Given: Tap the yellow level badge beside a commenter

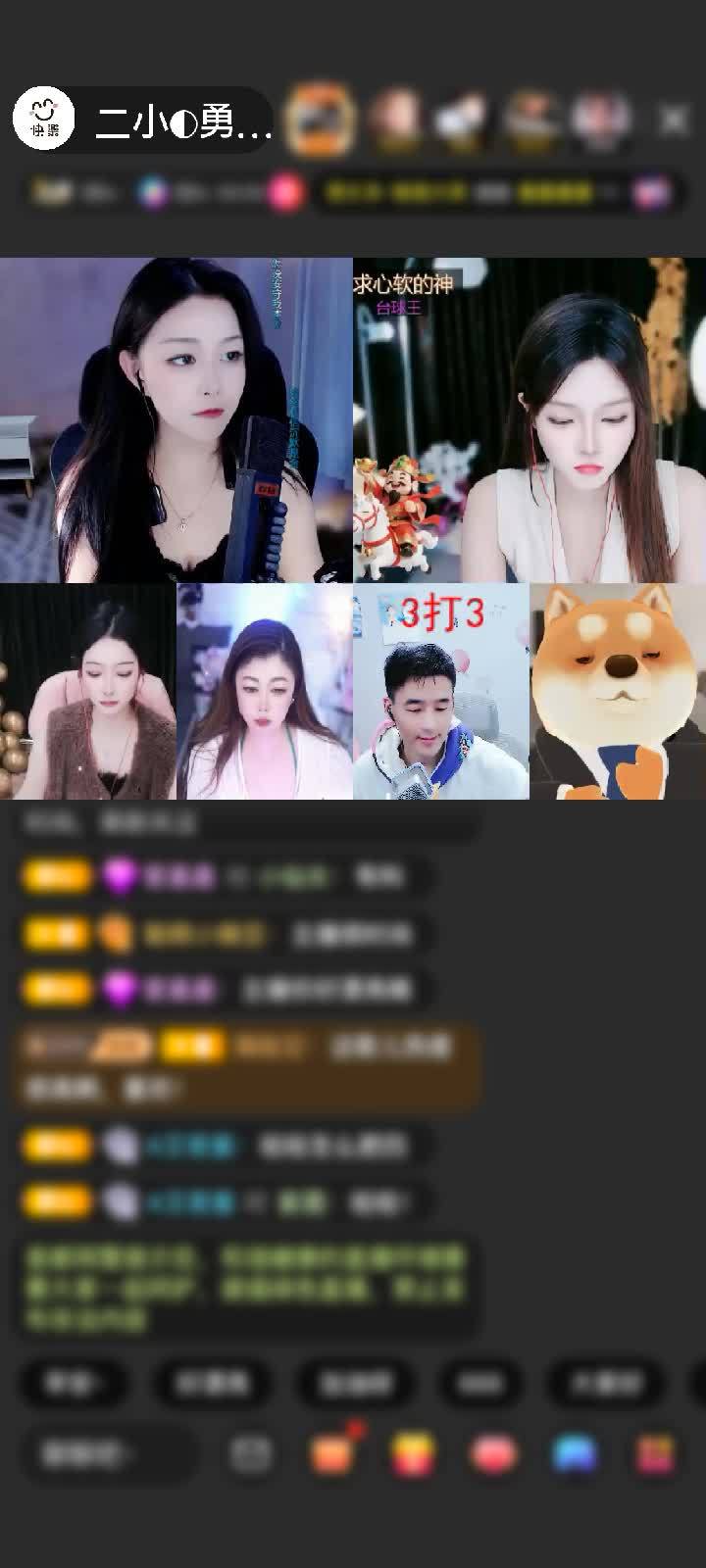Looking at the screenshot, I should tap(57, 874).
